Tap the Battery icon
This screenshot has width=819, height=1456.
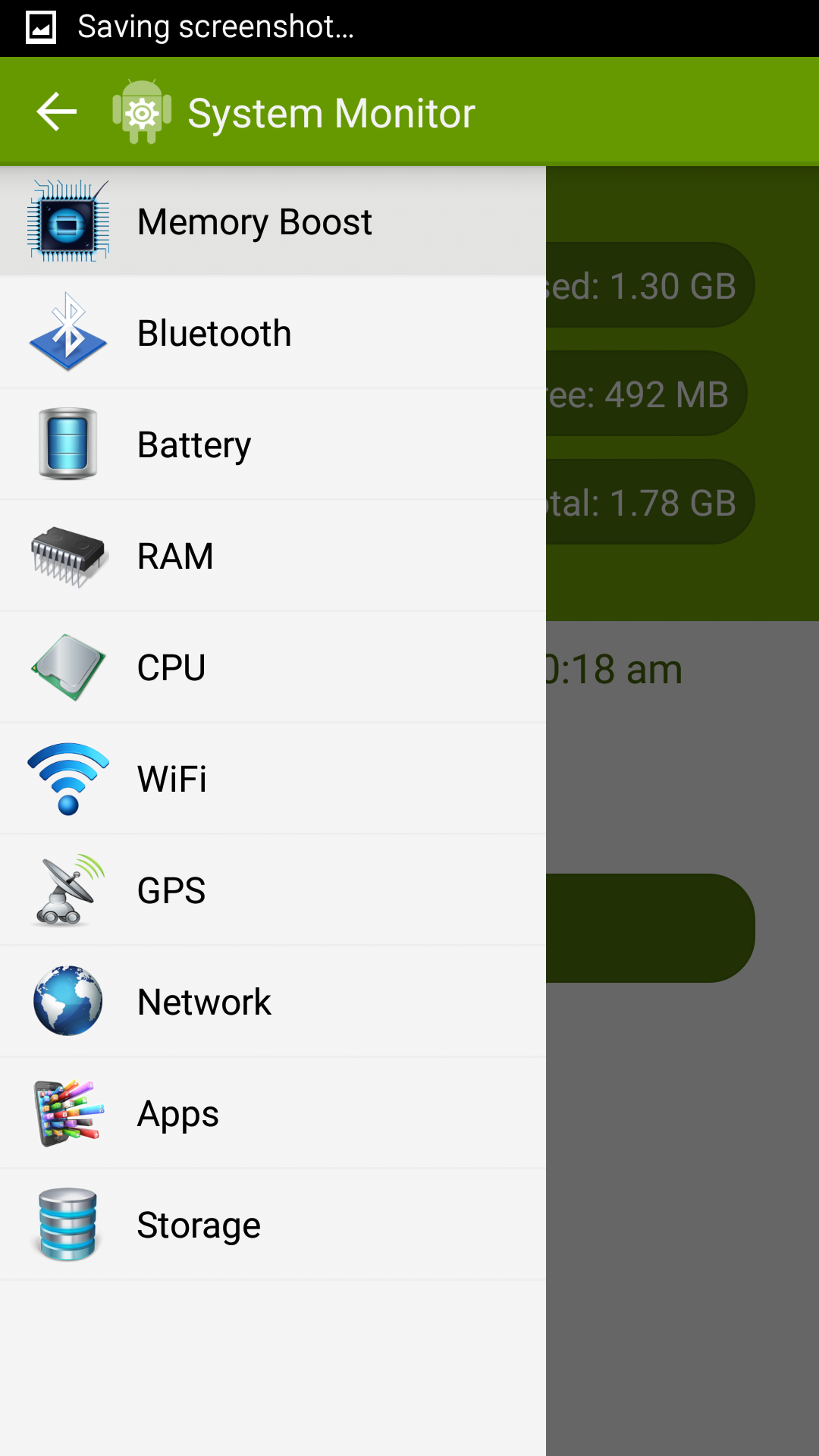(x=68, y=444)
